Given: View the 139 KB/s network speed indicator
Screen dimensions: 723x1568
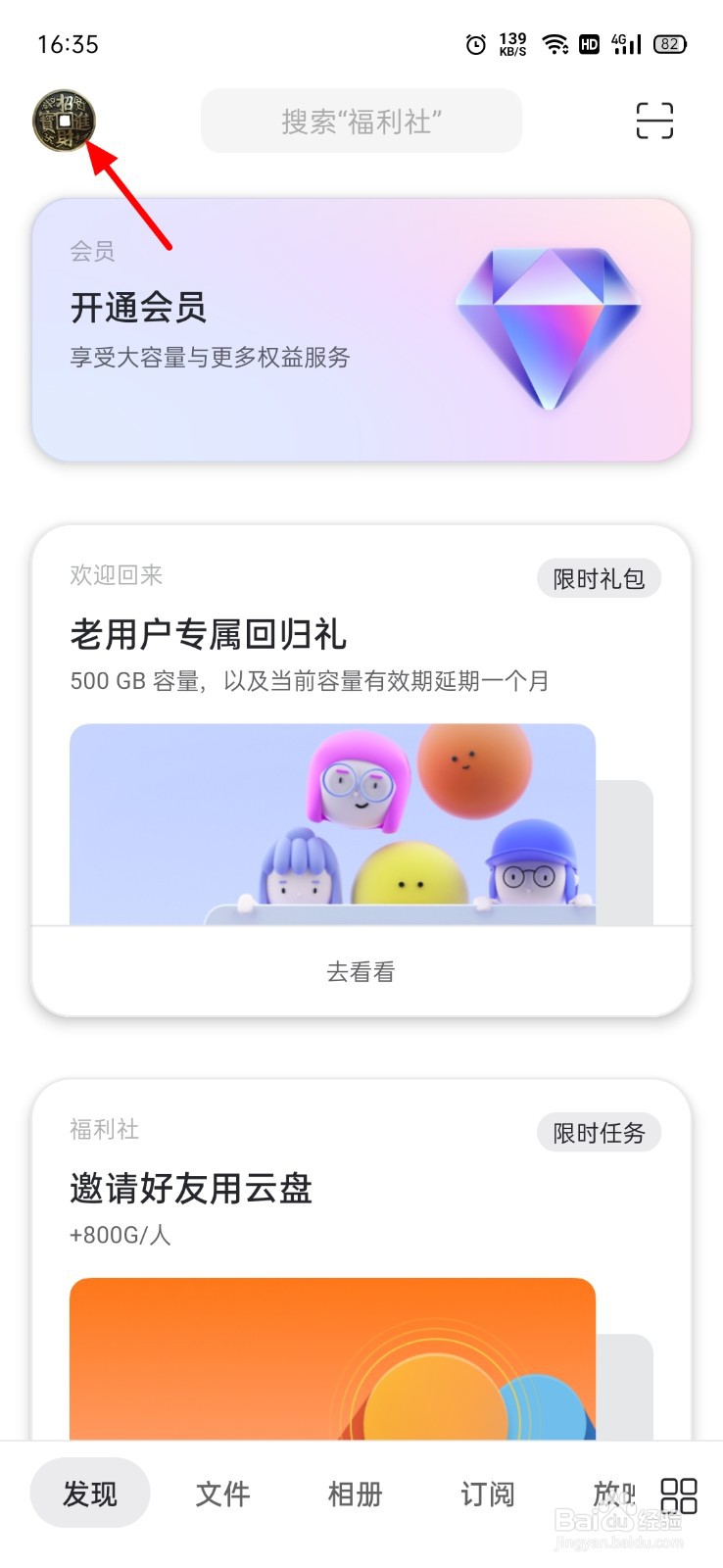Looking at the screenshot, I should 510,44.
